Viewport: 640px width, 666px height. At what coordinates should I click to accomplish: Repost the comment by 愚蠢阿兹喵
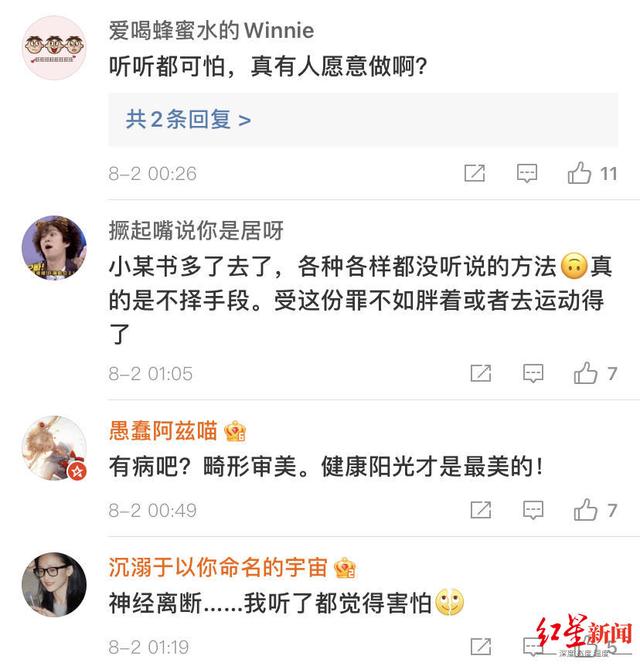(x=481, y=511)
